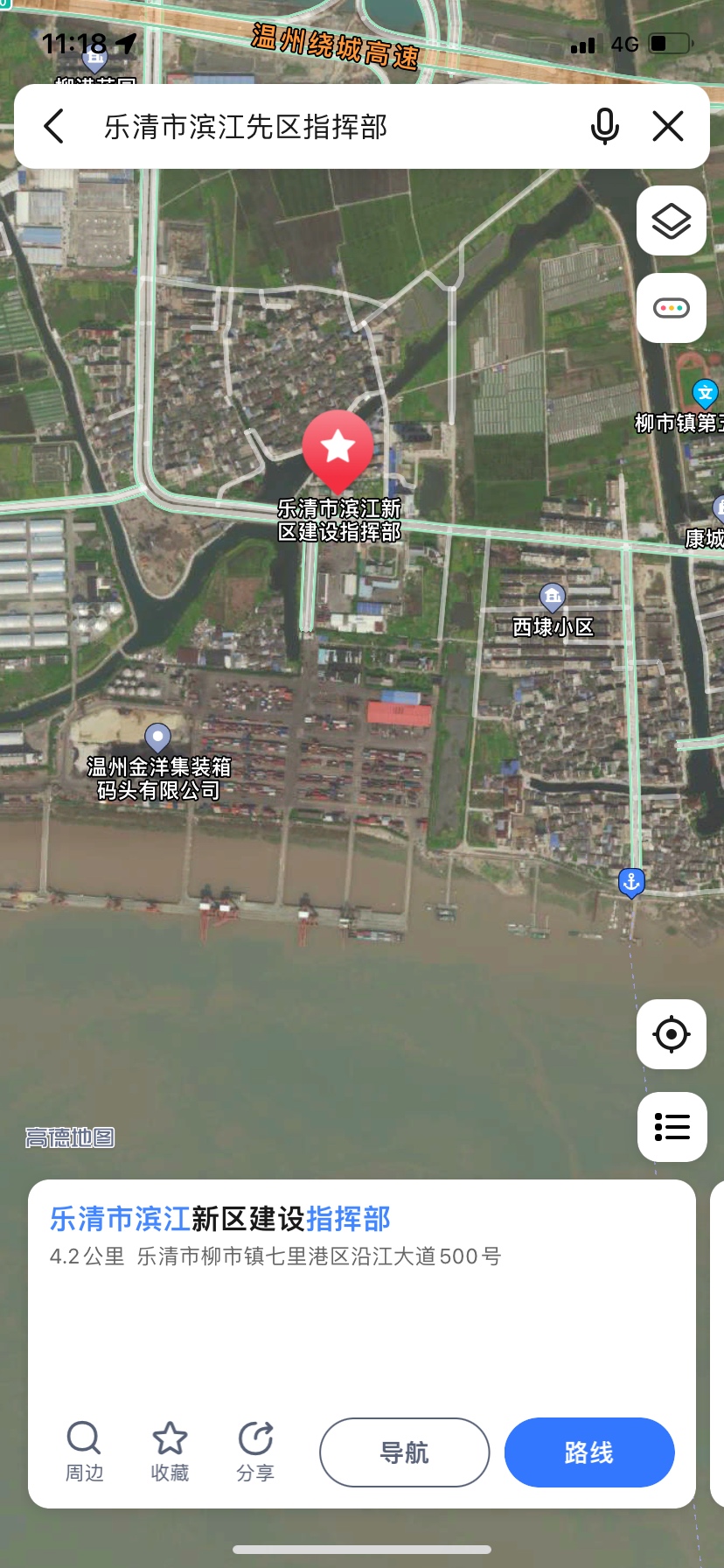
Task: Select the 温州金洋集装箱码头有限公司 map marker
Action: pyautogui.click(x=157, y=738)
